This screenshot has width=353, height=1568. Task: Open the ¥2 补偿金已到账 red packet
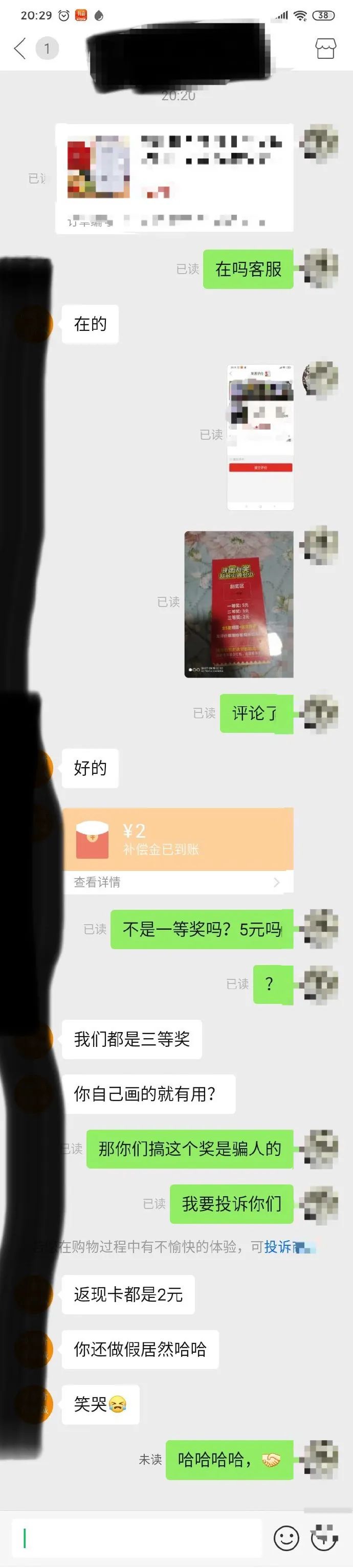click(x=178, y=839)
